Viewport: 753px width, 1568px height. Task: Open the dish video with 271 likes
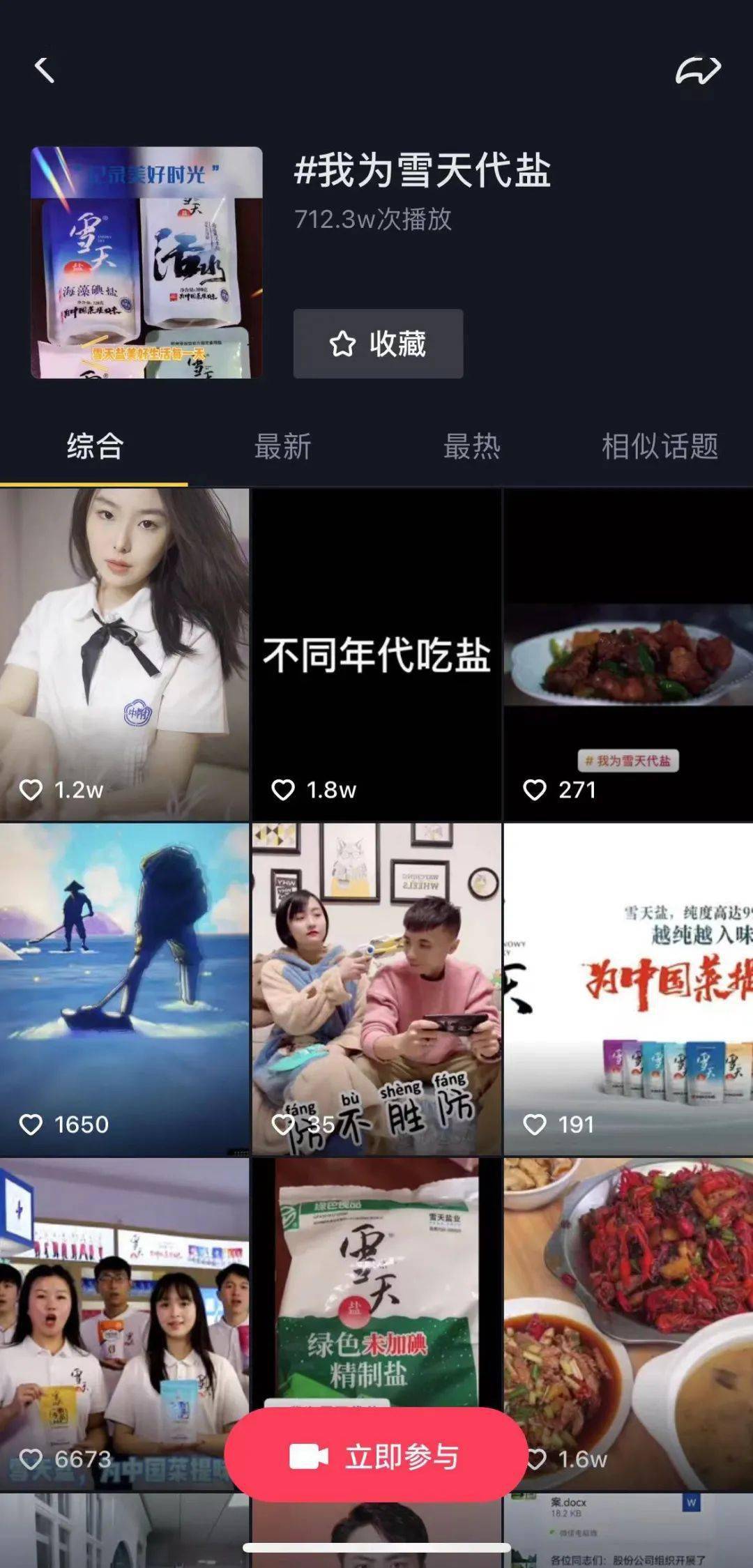click(x=628, y=655)
